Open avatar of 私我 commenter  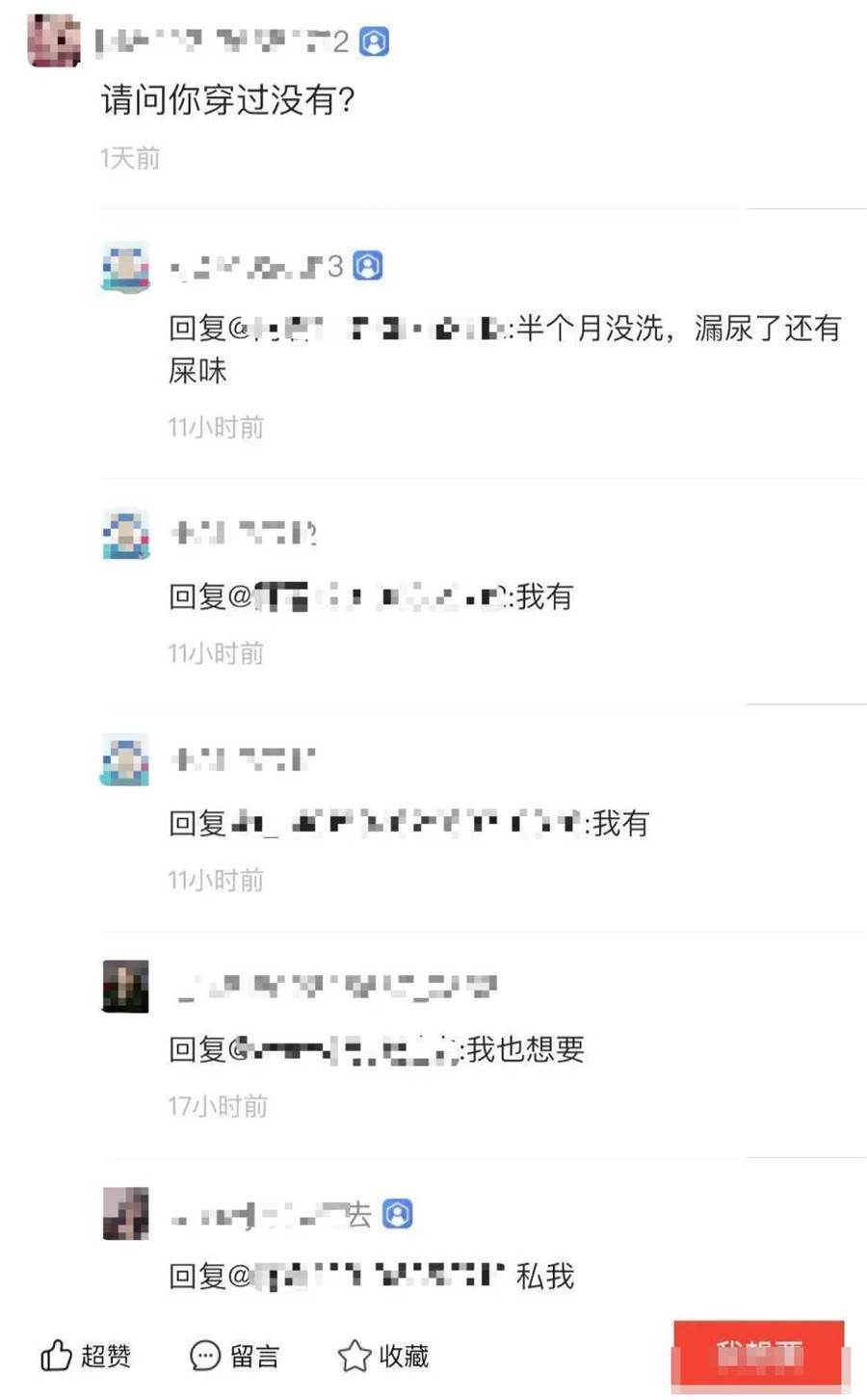pos(126,1213)
